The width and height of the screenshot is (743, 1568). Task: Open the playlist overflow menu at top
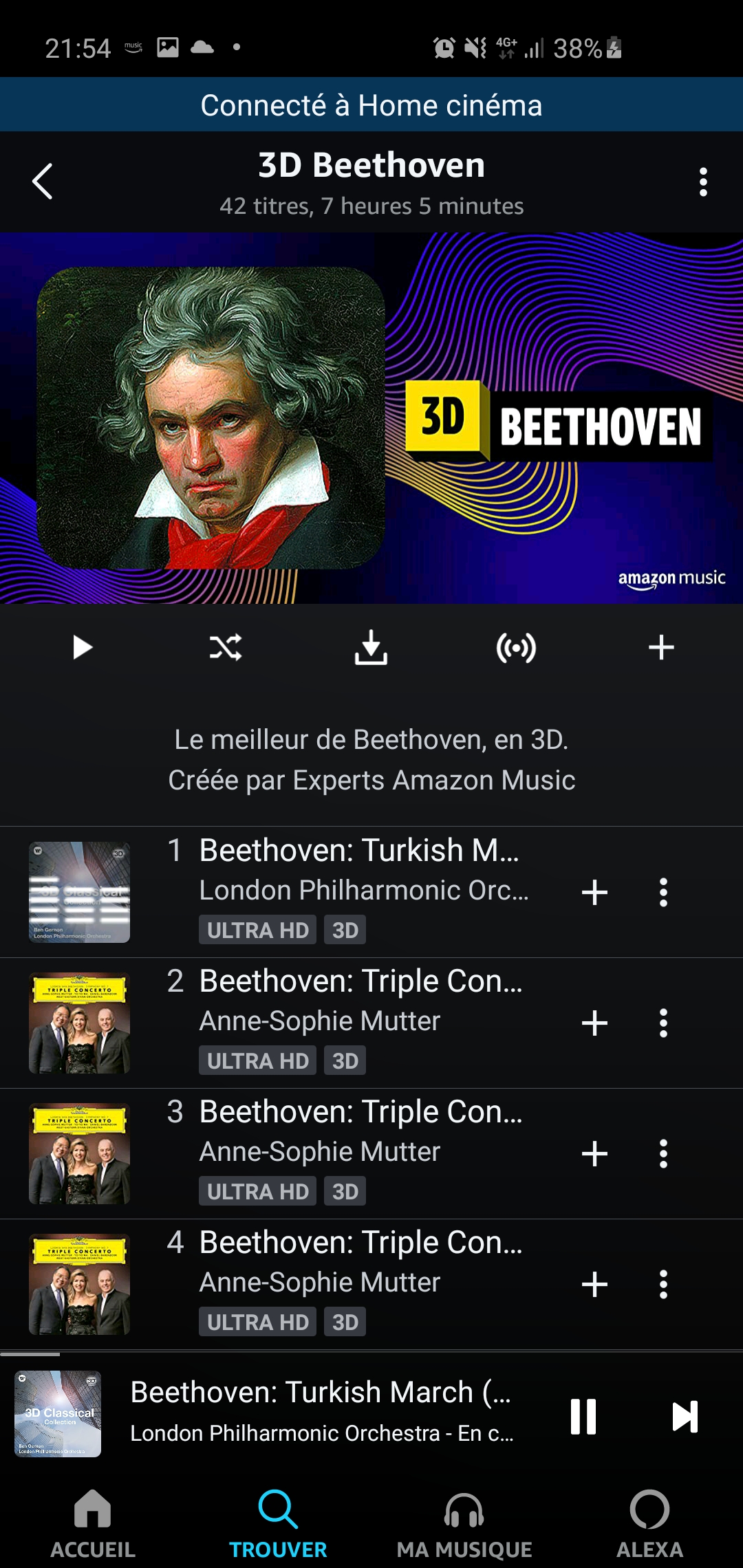point(702,182)
